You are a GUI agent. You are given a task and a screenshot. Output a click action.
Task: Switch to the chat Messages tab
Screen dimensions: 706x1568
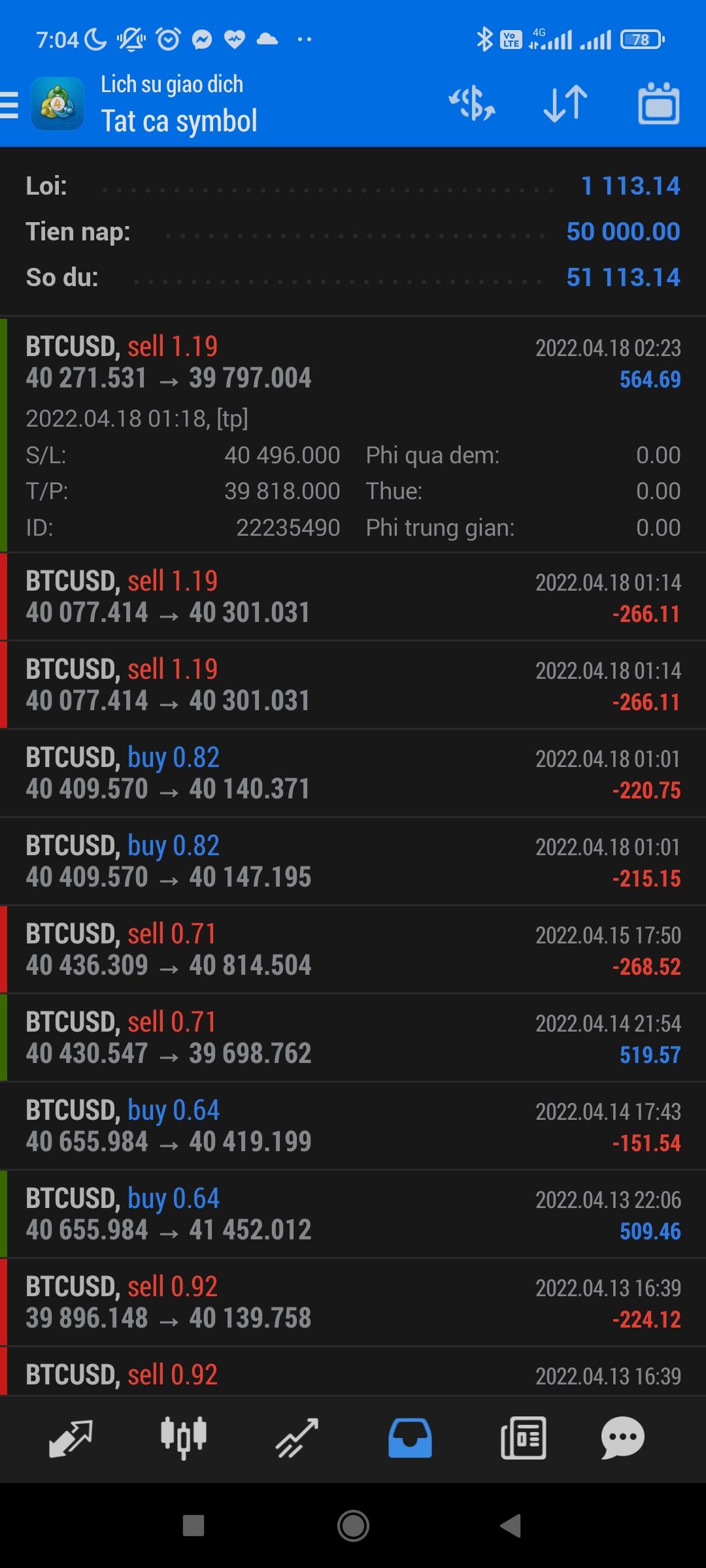(x=622, y=1438)
